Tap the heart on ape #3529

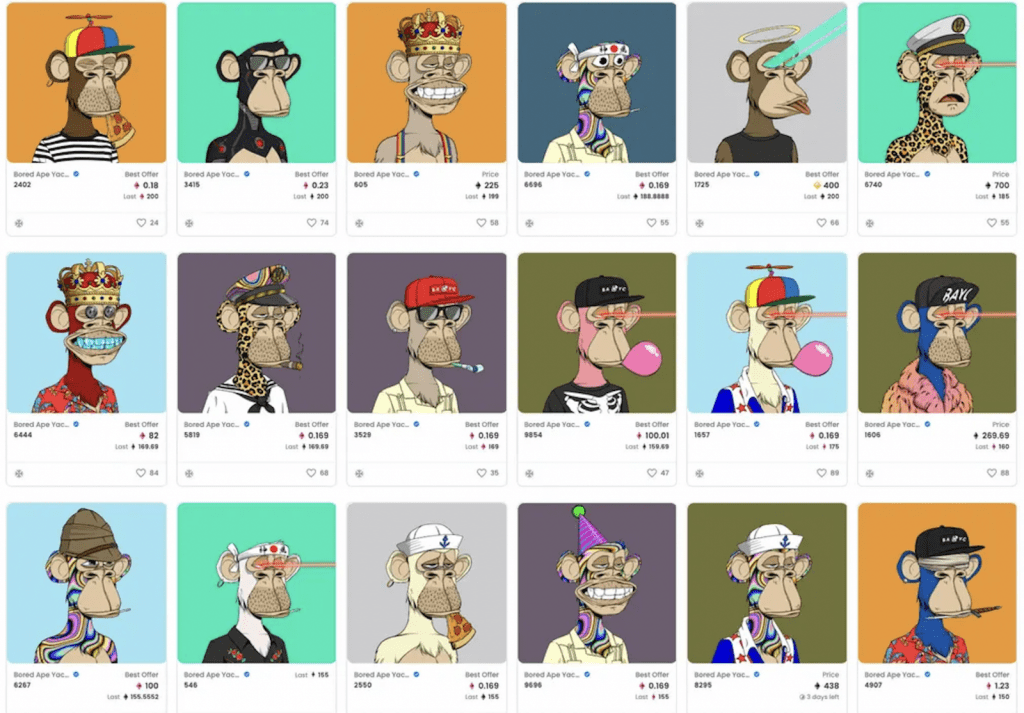tap(481, 473)
